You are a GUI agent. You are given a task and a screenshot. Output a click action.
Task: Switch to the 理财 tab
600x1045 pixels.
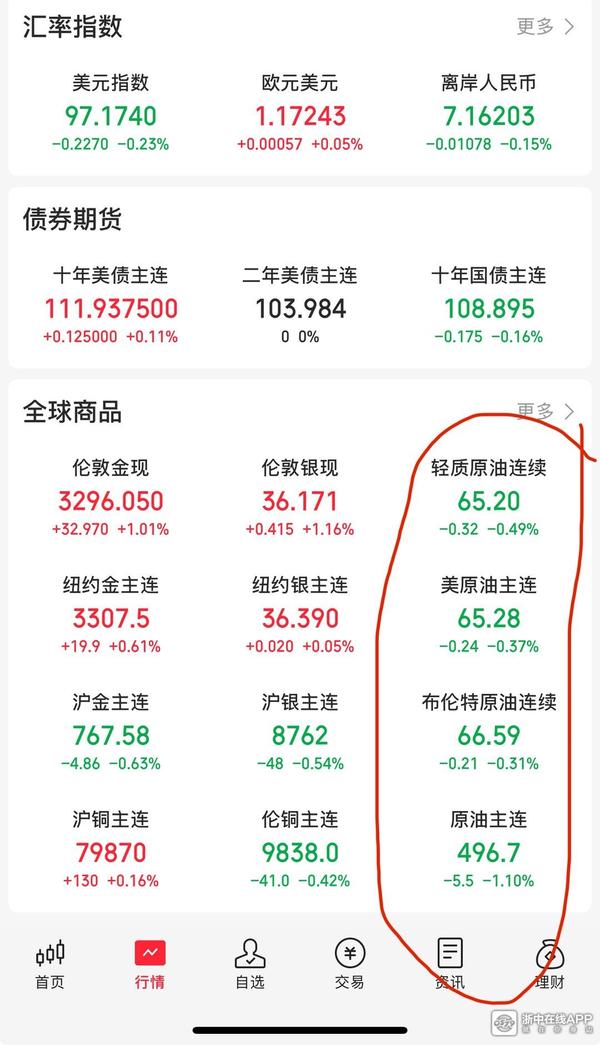[x=550, y=964]
